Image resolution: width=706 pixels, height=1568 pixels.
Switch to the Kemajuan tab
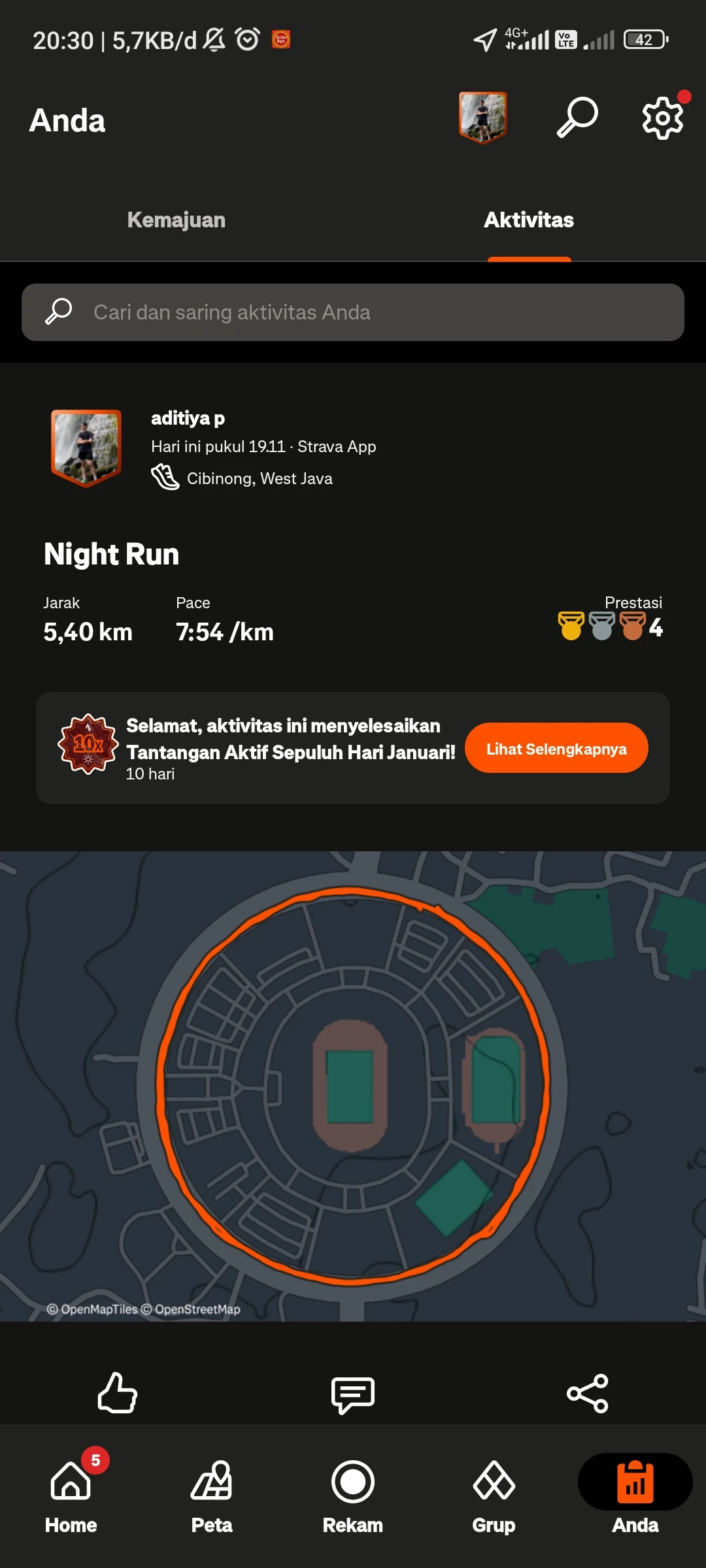coord(176,220)
